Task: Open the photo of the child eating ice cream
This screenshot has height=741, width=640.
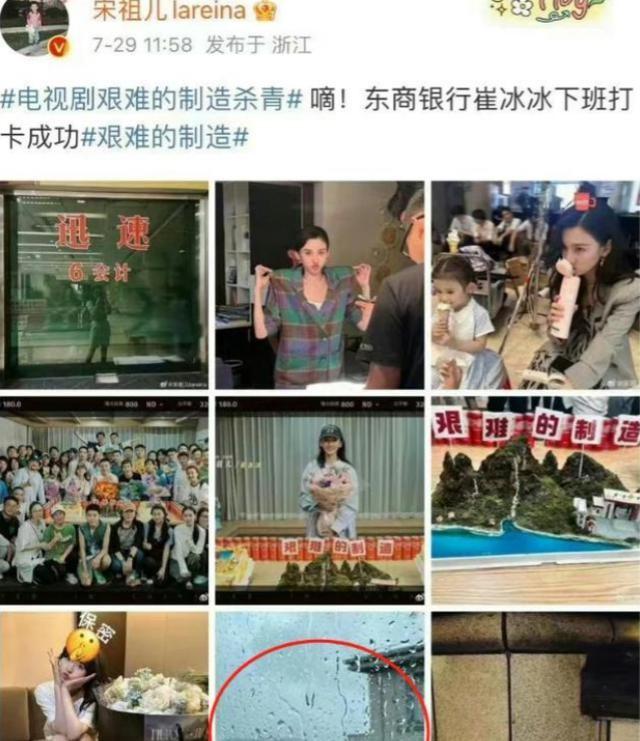Action: tap(535, 284)
